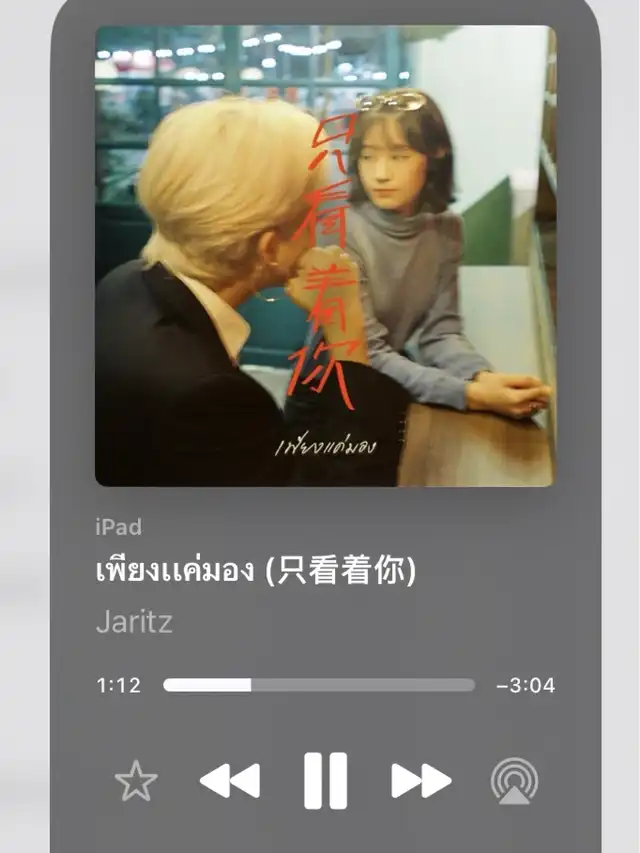Viewport: 640px width, 853px height.
Task: Tap the playback progress bar
Action: [319, 685]
